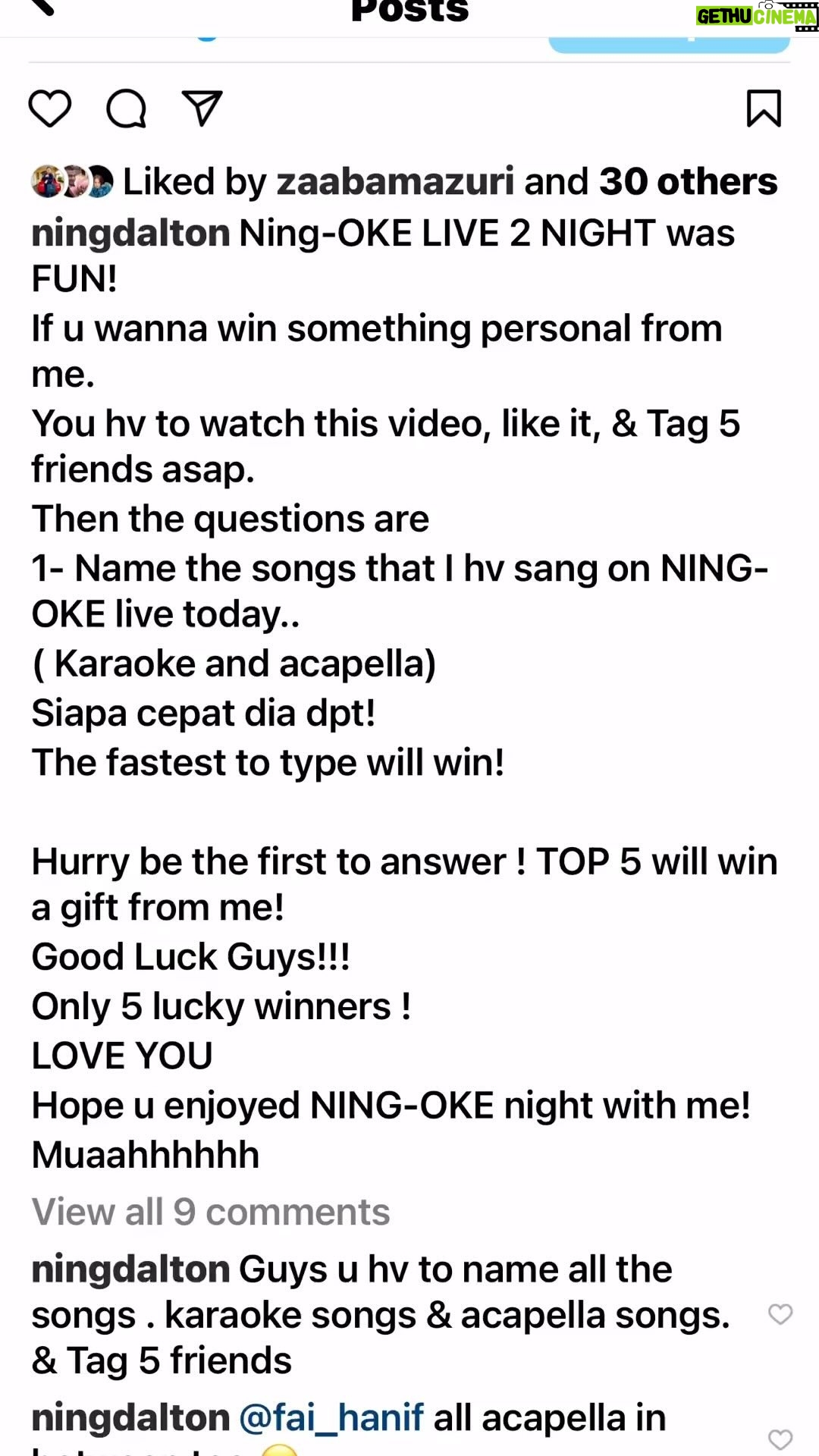Open the @fai_hanif mention

(331, 1417)
